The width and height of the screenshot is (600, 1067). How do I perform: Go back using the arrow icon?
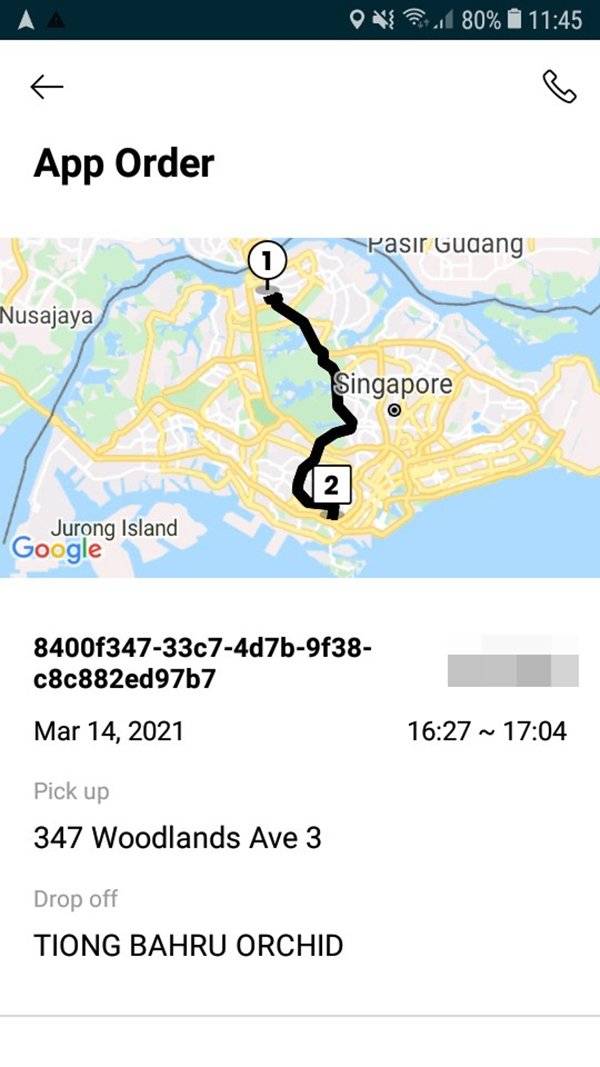tap(47, 88)
